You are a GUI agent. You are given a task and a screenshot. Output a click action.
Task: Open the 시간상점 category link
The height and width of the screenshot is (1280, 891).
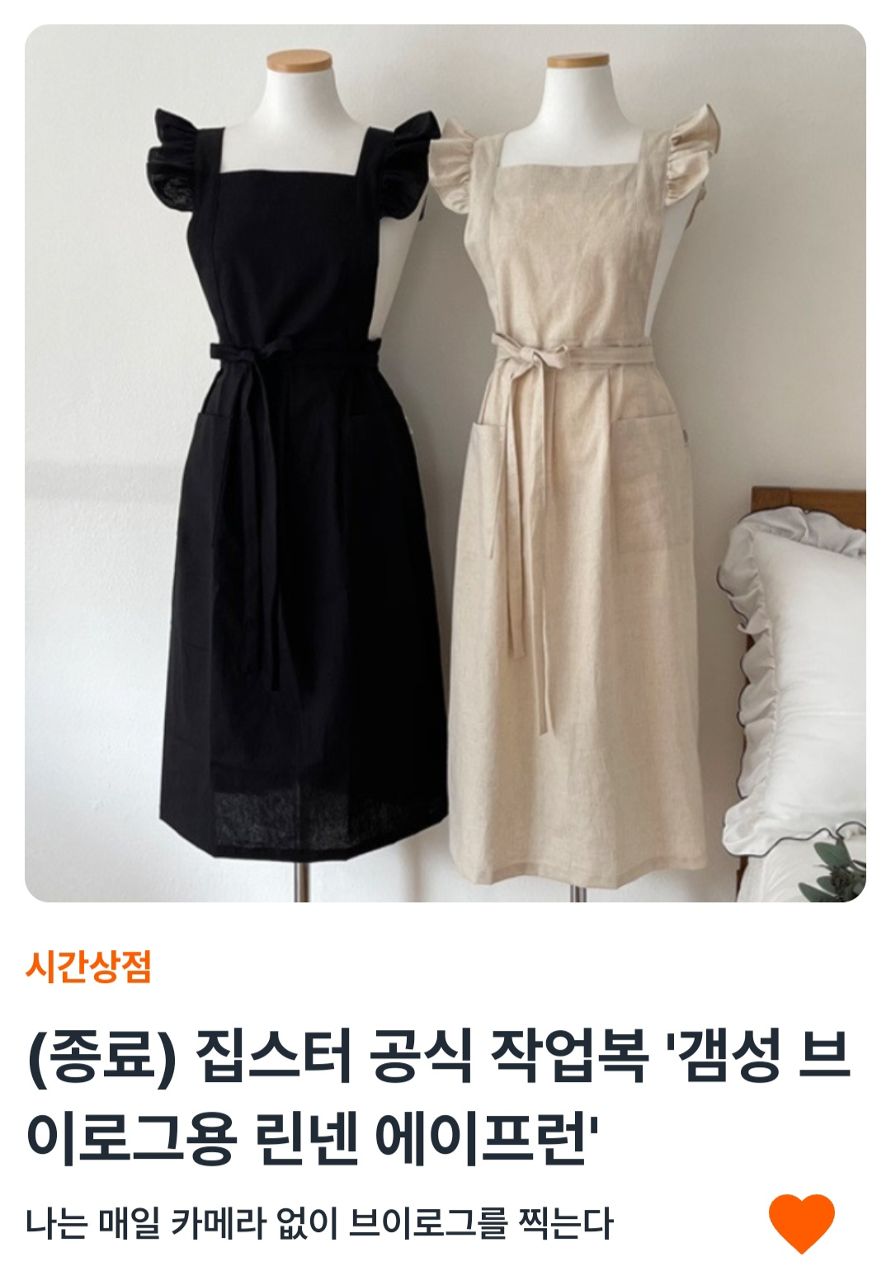point(88,967)
